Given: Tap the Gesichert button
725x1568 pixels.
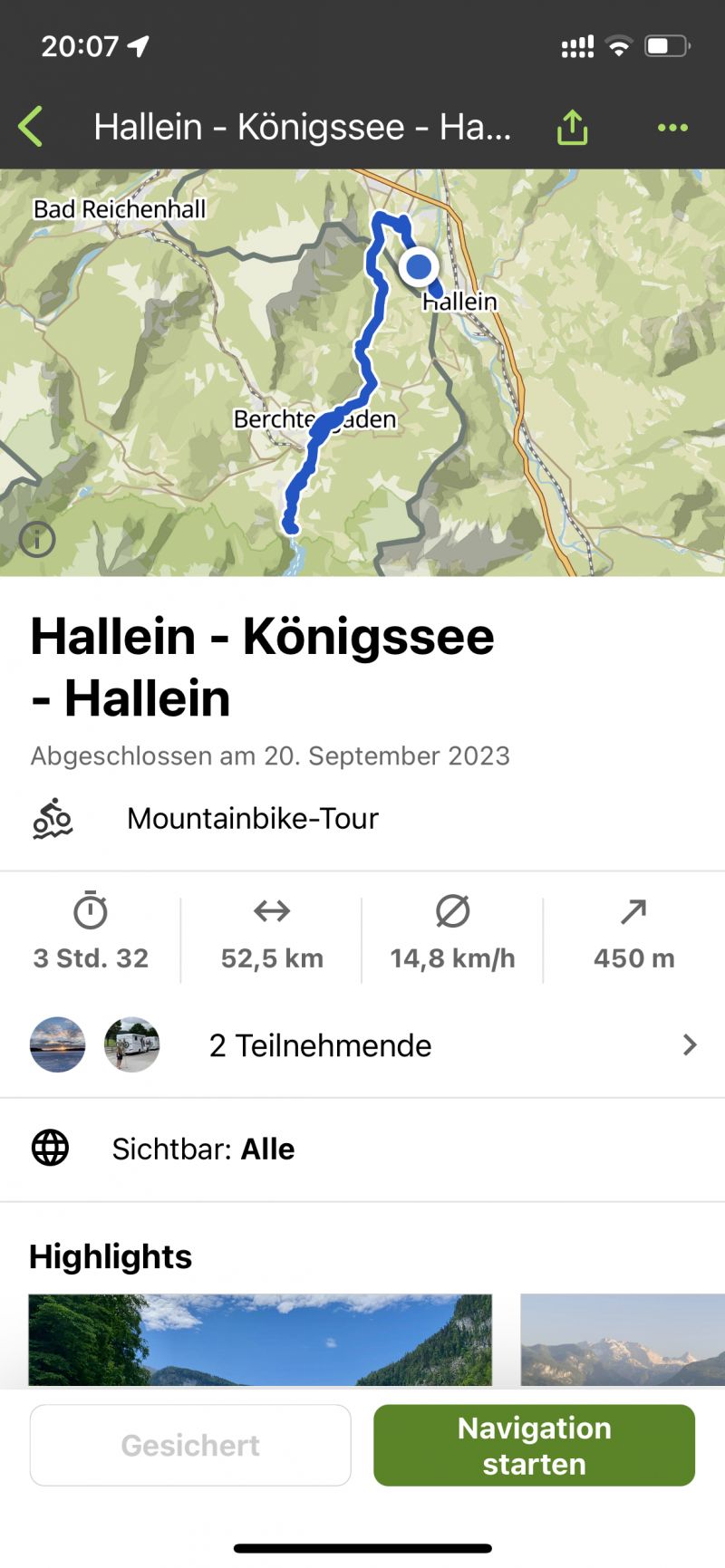Looking at the screenshot, I should [190, 1445].
